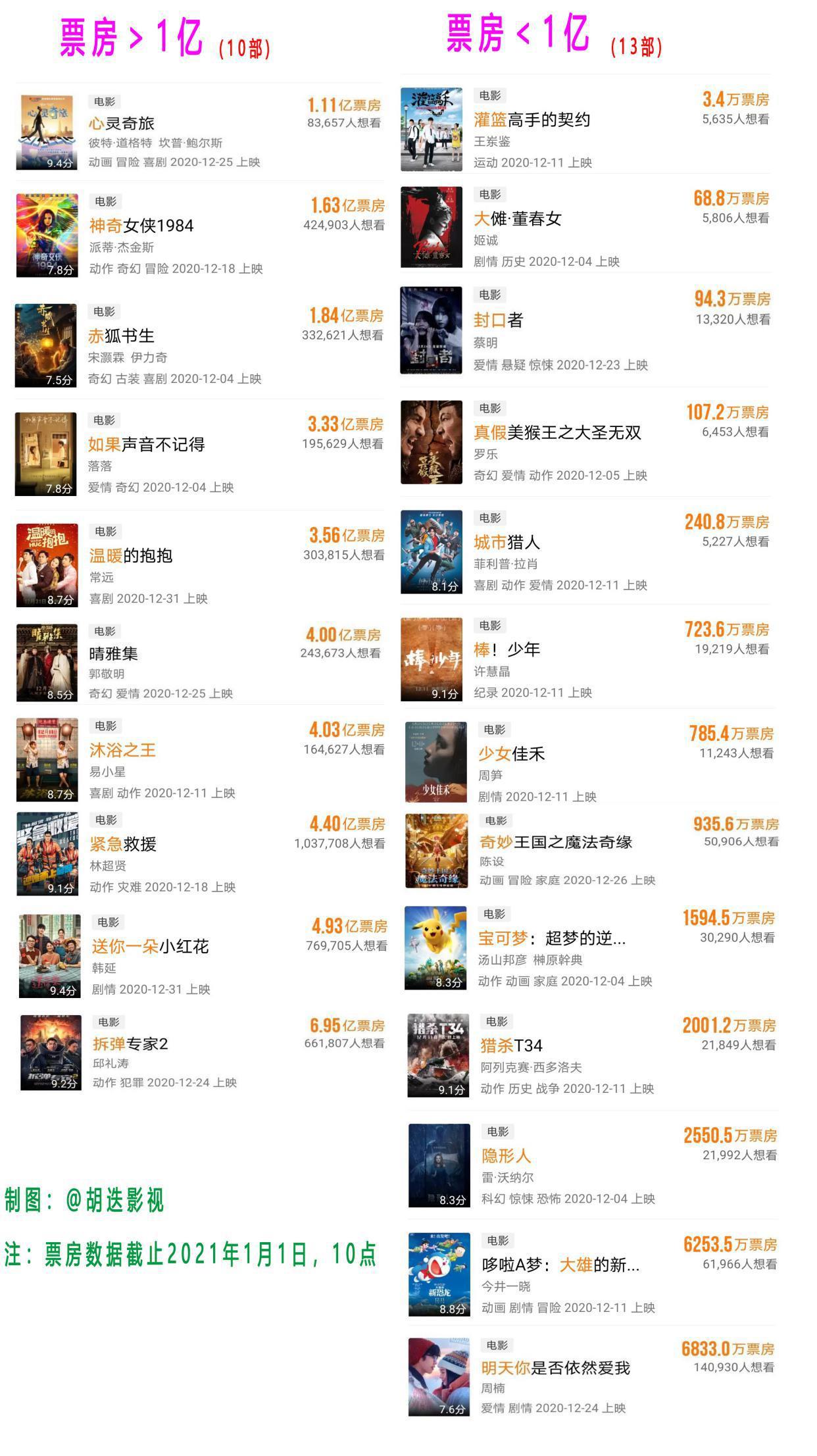Click the 6.95亿票房 figure for 拆弹专家2
The height and width of the screenshot is (1456, 817).
coord(347,1026)
